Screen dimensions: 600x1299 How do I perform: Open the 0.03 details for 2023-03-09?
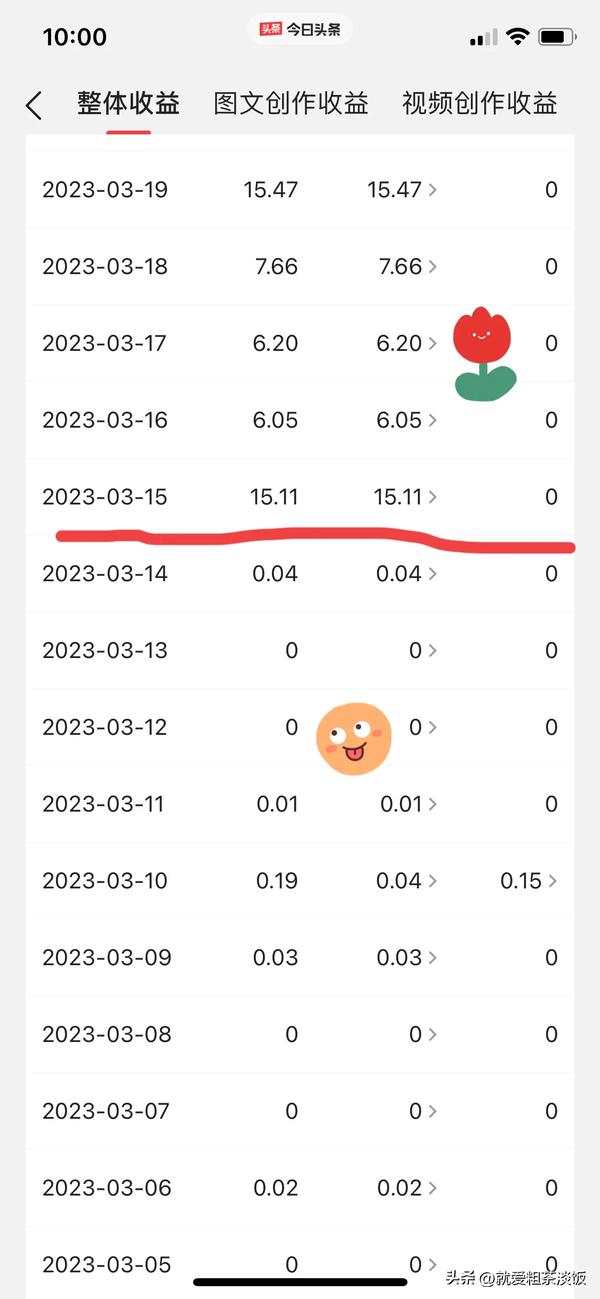coord(407,958)
